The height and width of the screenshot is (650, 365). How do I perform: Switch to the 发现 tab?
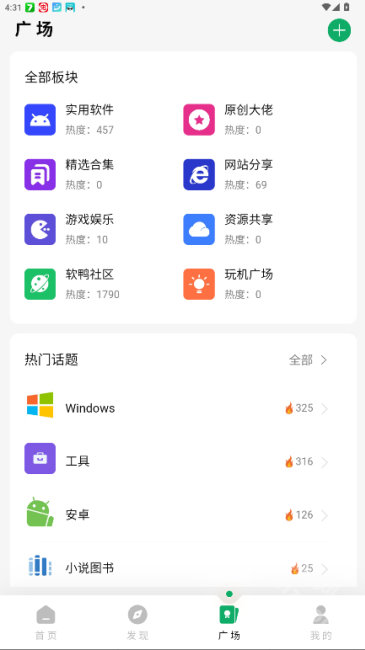(137, 623)
